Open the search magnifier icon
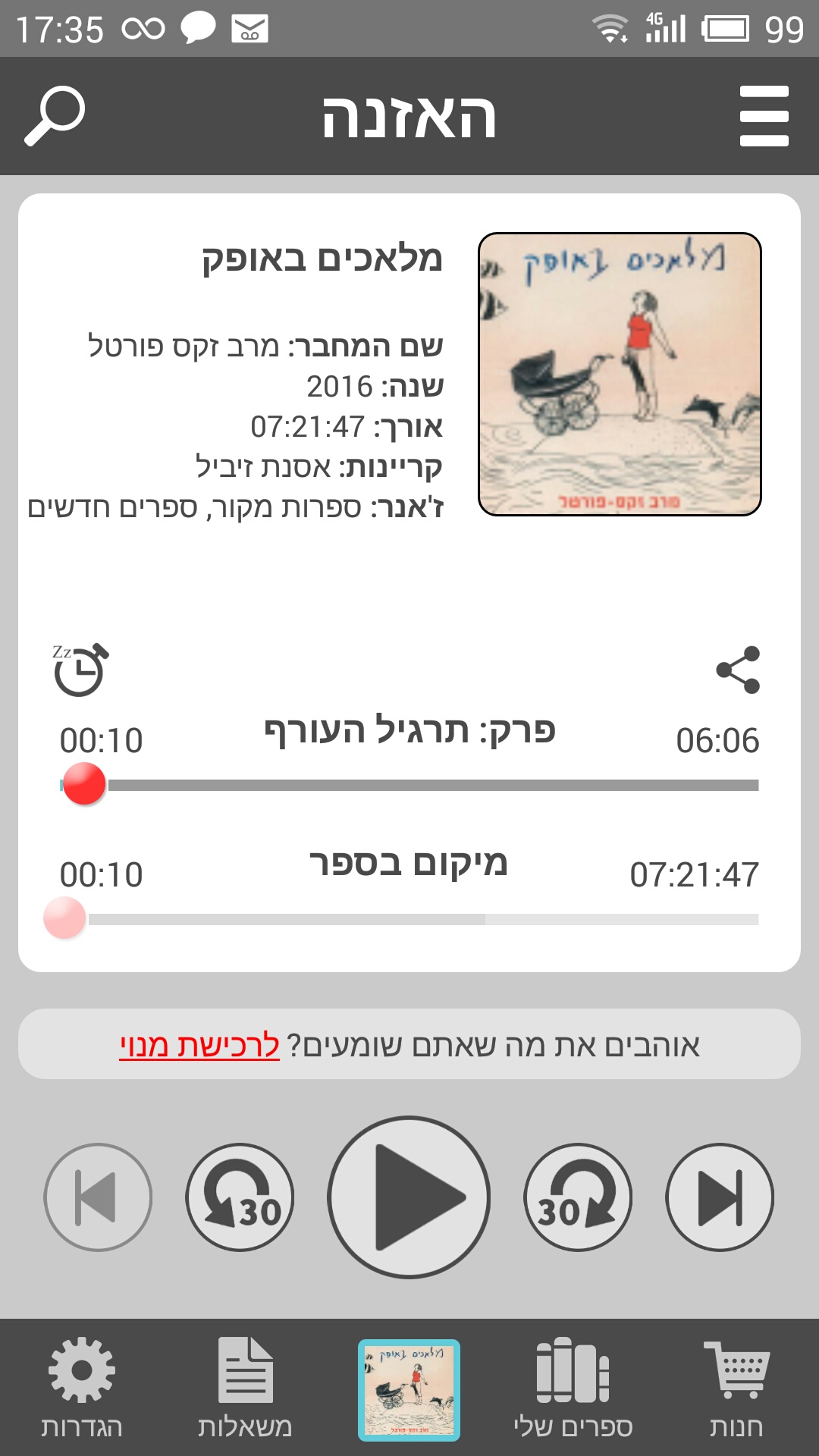The image size is (819, 1456). click(55, 116)
